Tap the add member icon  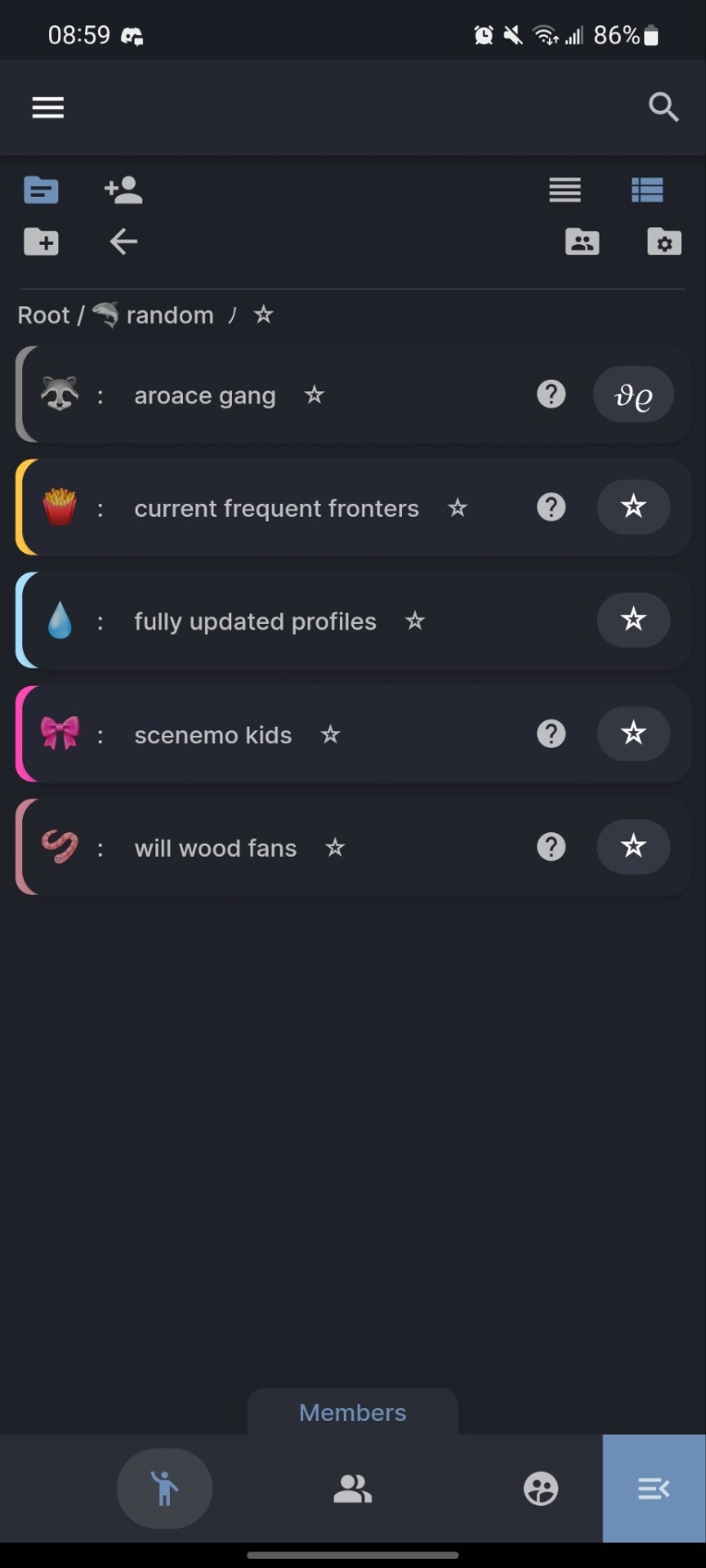click(123, 190)
